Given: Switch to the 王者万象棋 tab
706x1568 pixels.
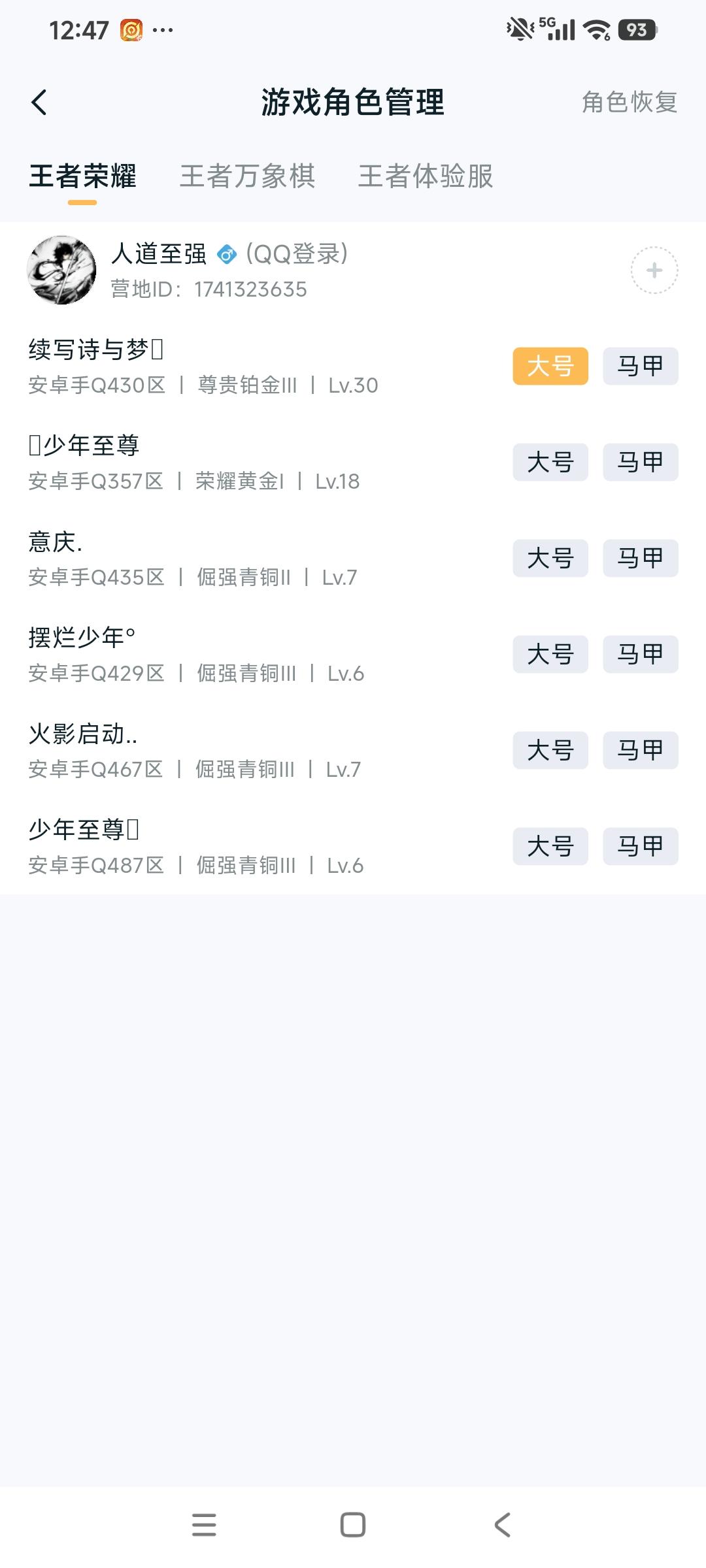Looking at the screenshot, I should point(248,176).
